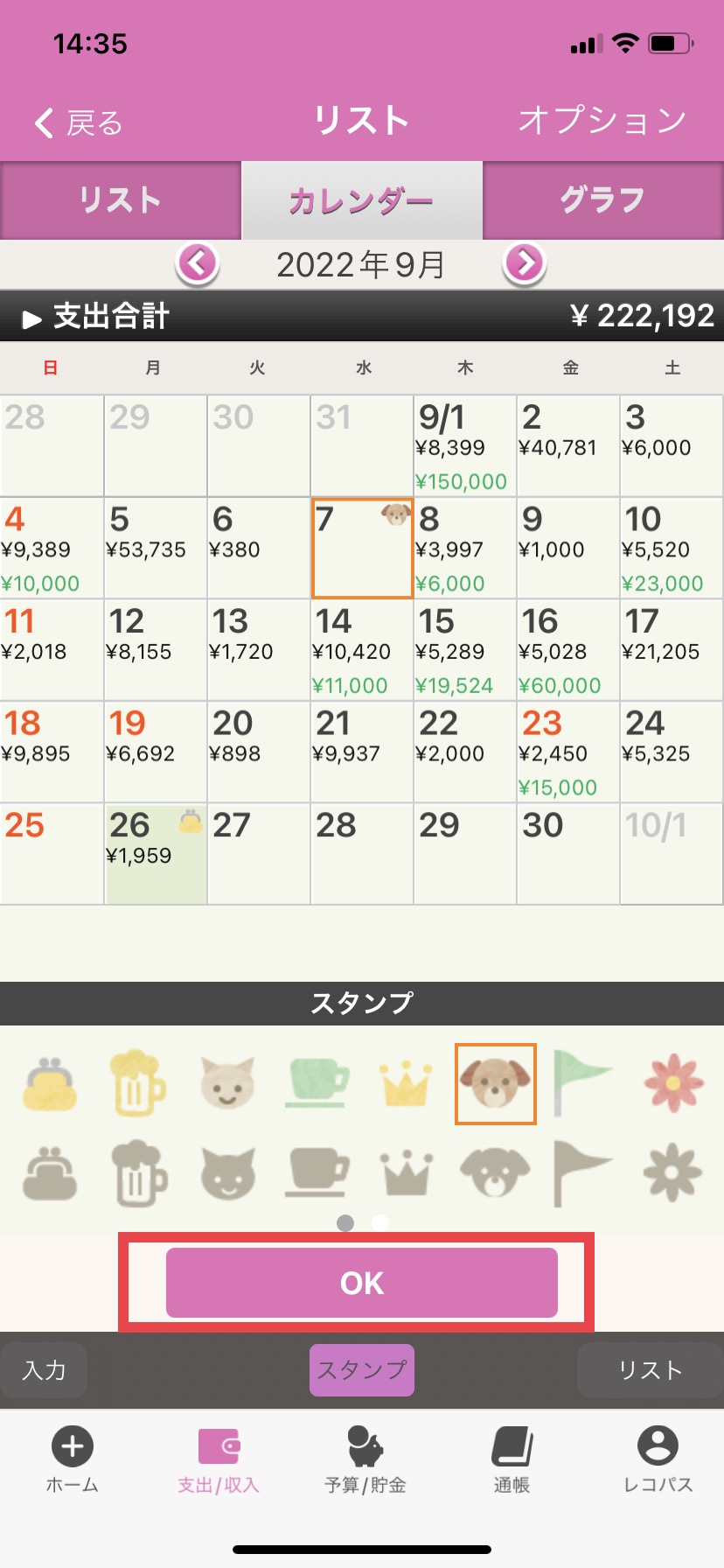Choose the beer mug stamp in yellow

click(x=138, y=1083)
